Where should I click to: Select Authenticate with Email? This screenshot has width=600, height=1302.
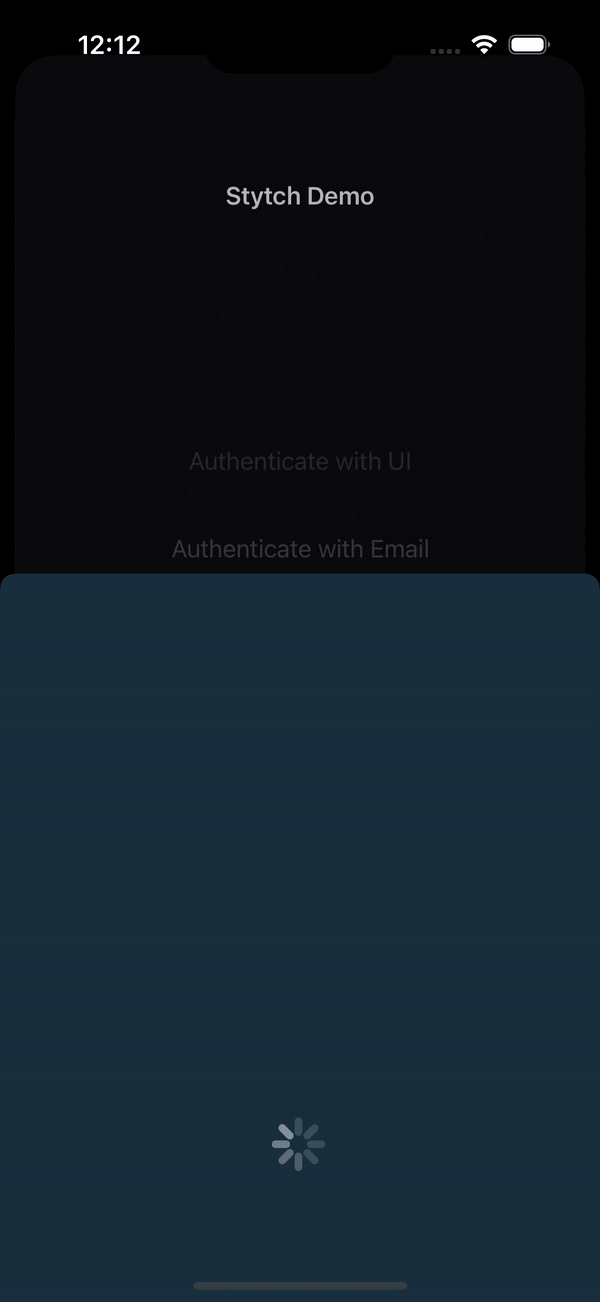click(x=300, y=549)
